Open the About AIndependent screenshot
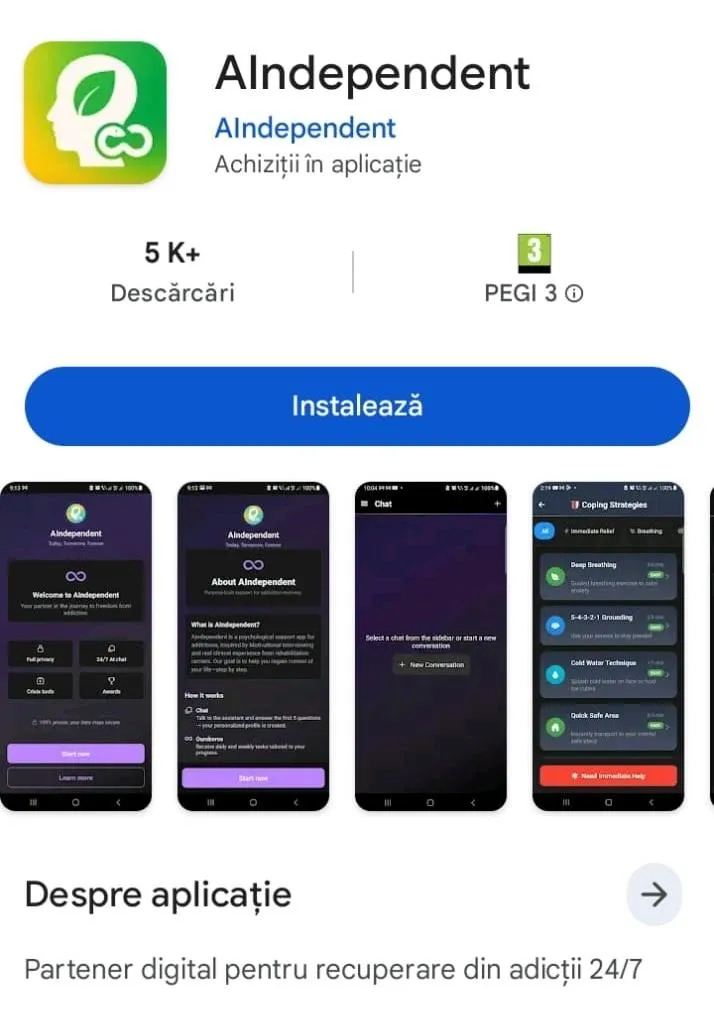 pos(253,646)
